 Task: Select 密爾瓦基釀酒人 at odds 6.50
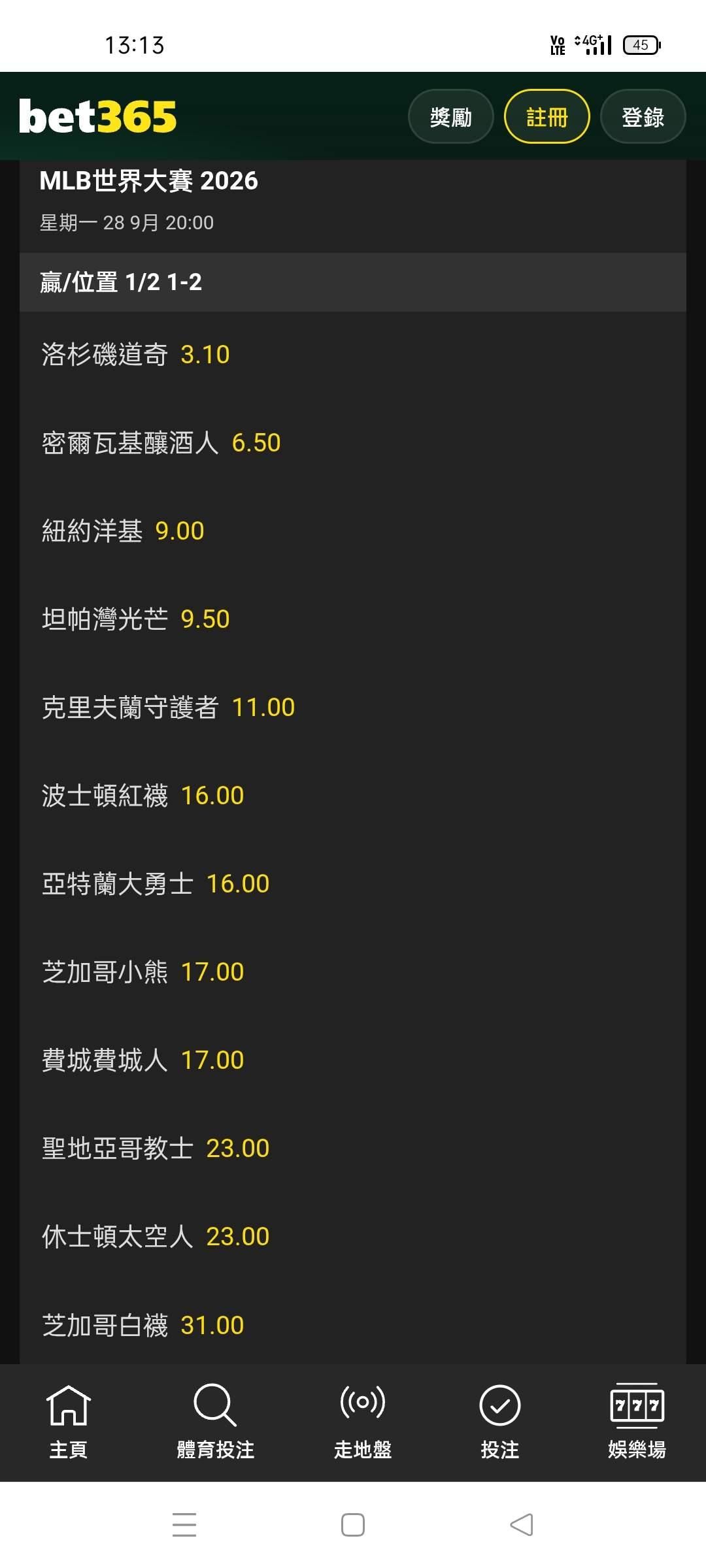coord(353,443)
